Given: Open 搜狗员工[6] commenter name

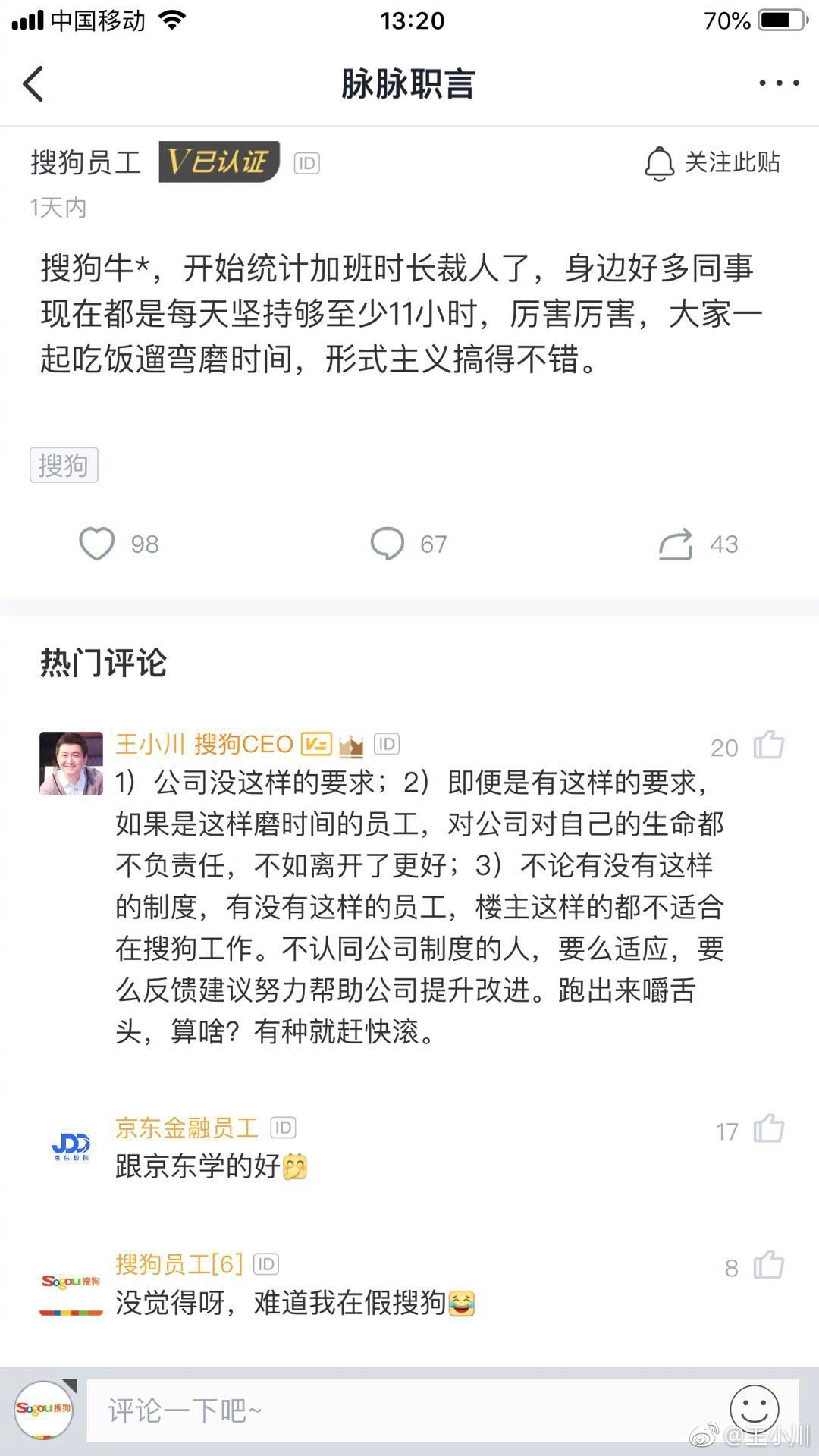Looking at the screenshot, I should click(179, 1264).
